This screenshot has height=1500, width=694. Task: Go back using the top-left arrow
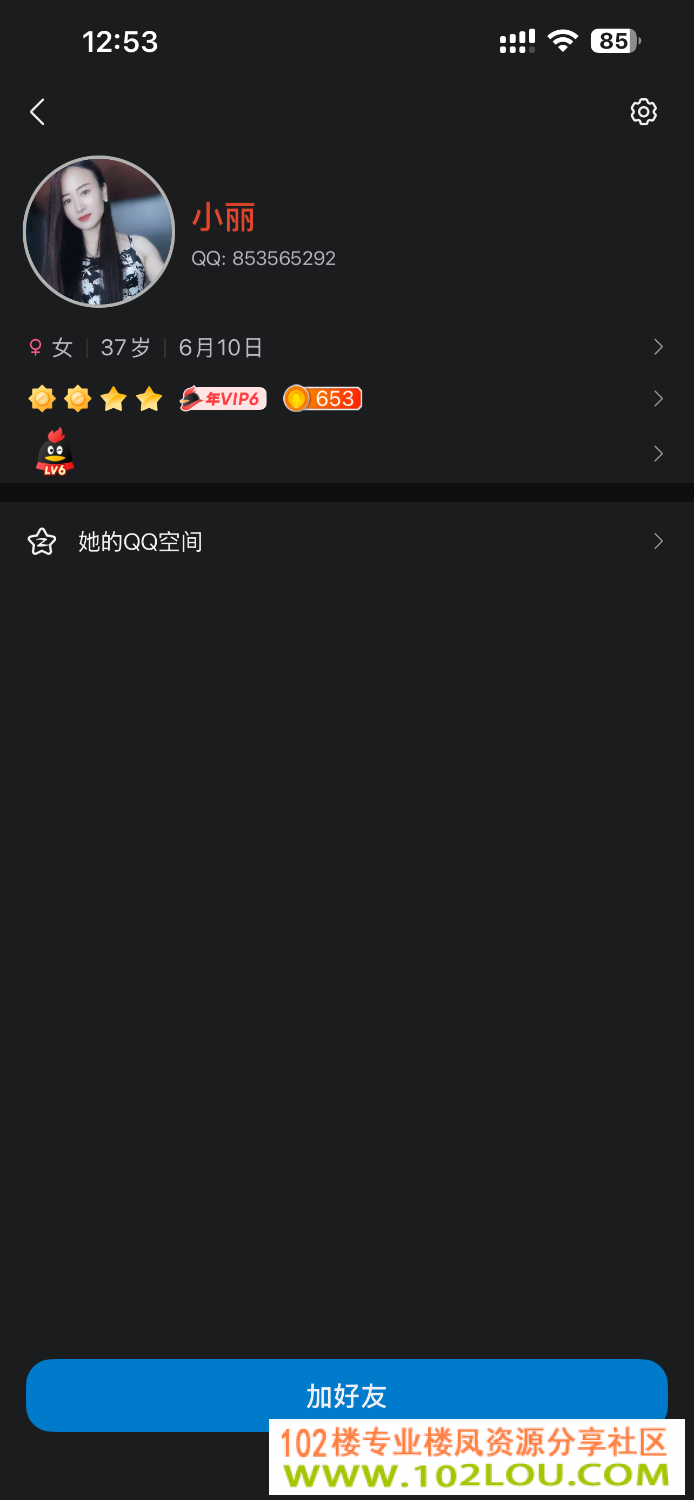pos(38,112)
